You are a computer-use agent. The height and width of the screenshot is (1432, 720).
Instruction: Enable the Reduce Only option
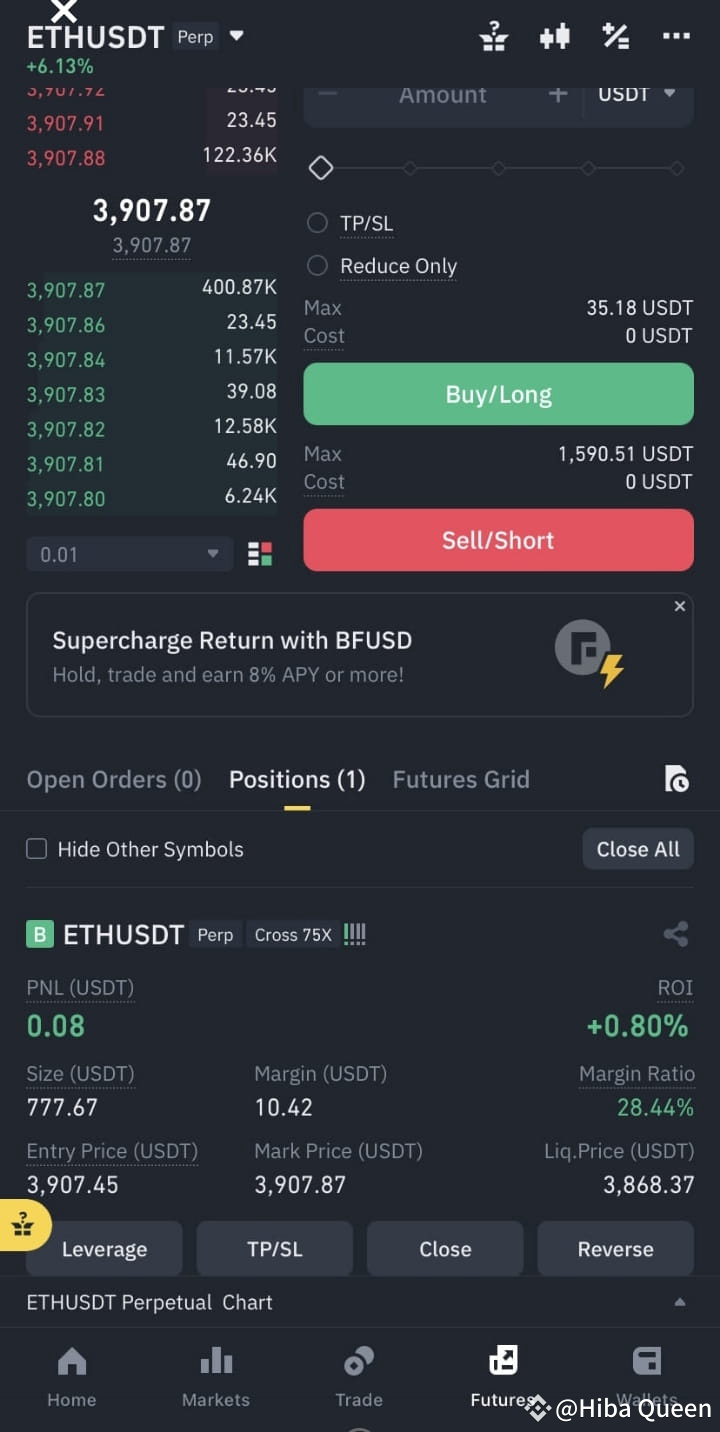tap(317, 266)
